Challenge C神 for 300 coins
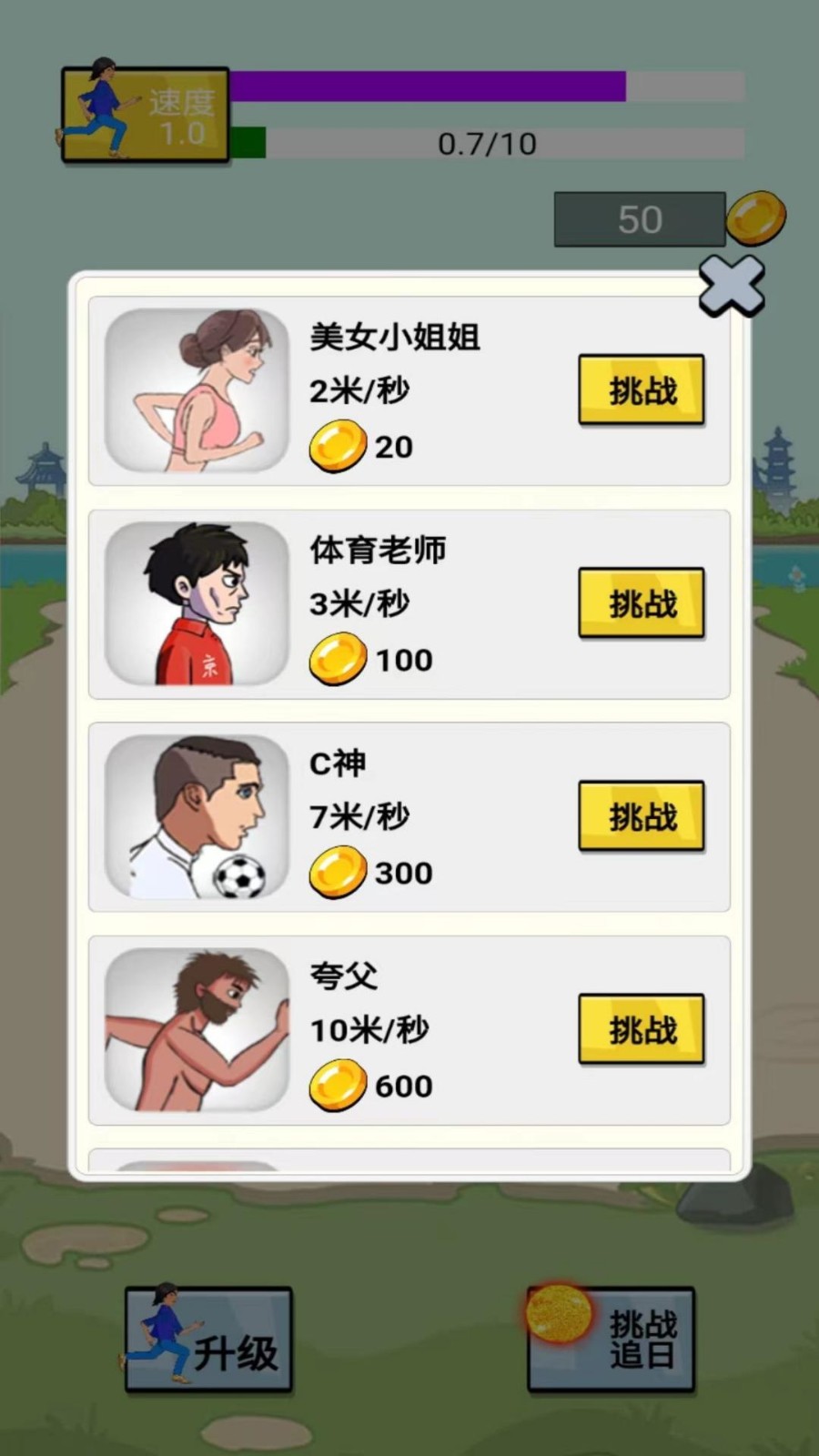This screenshot has height=1456, width=819. coord(642,816)
